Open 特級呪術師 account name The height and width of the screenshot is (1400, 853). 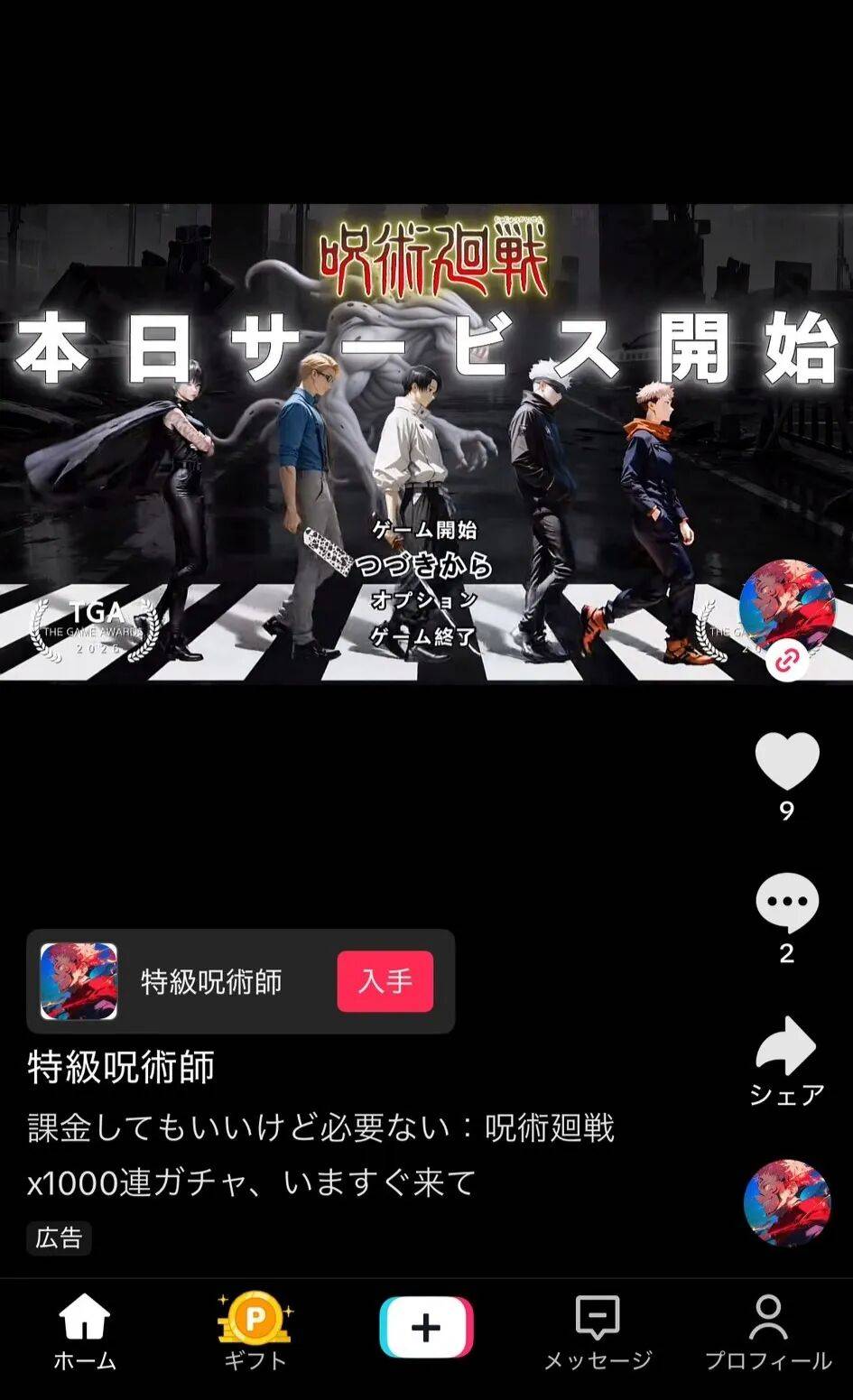pos(121,1067)
